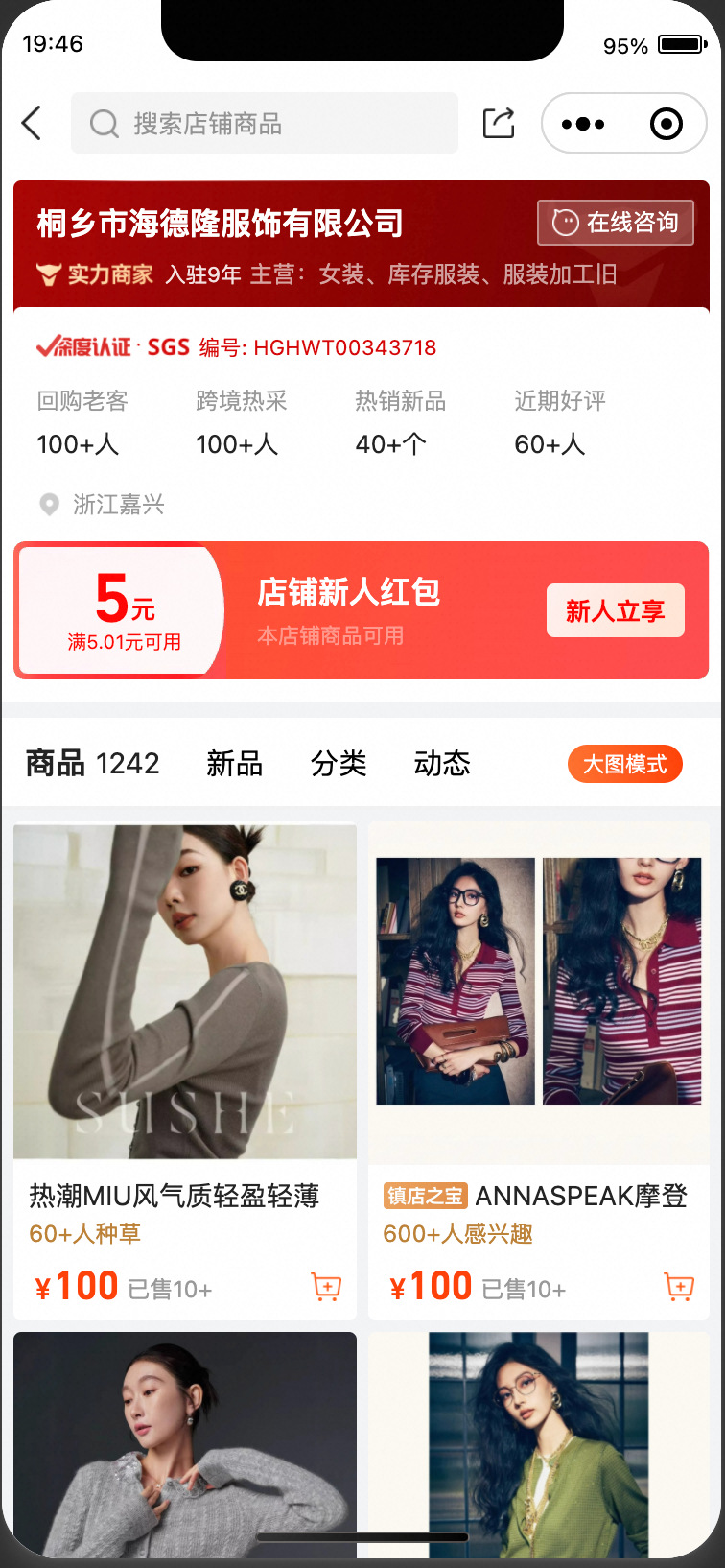Share this shop page

pyautogui.click(x=499, y=123)
